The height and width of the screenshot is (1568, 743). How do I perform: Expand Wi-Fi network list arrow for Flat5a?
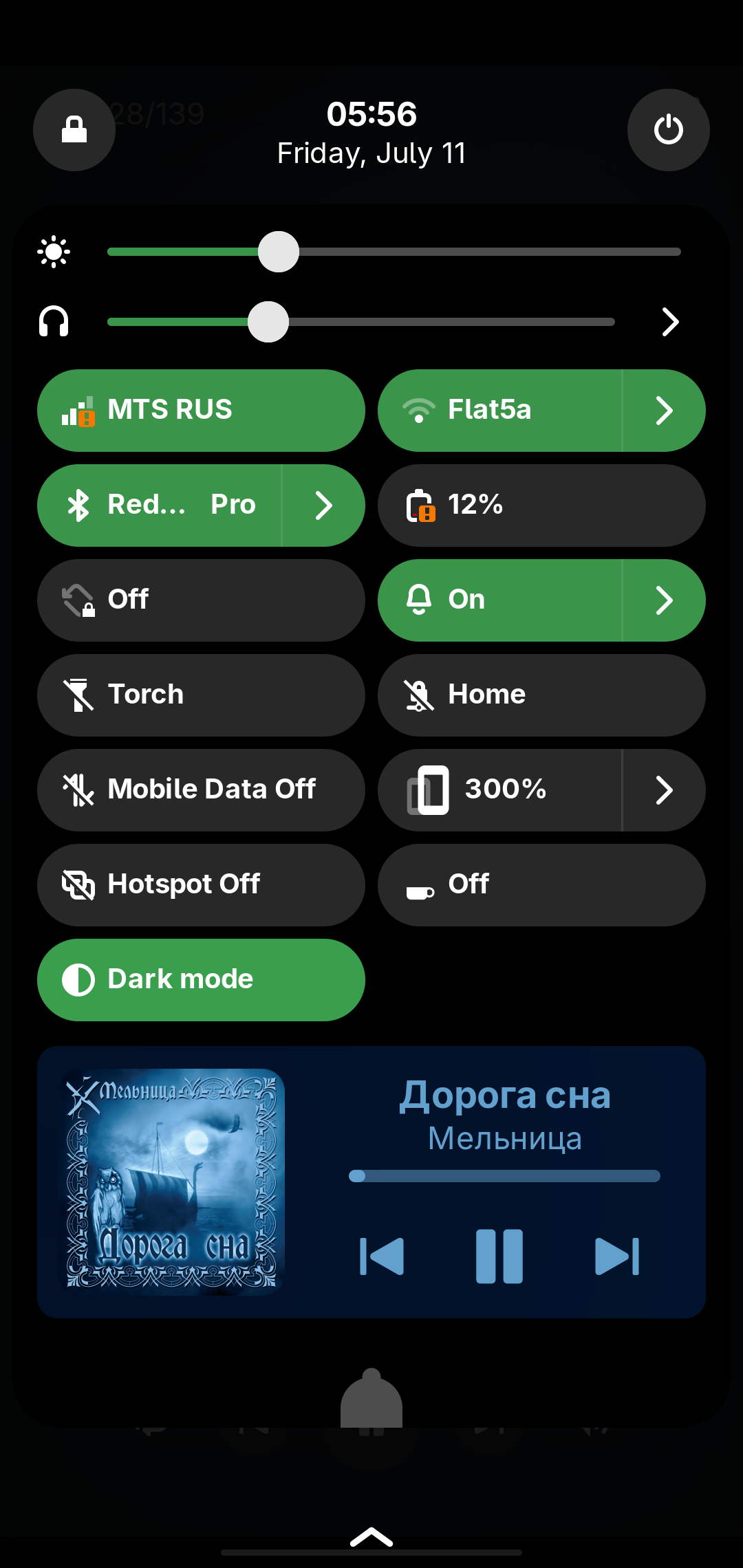[664, 411]
